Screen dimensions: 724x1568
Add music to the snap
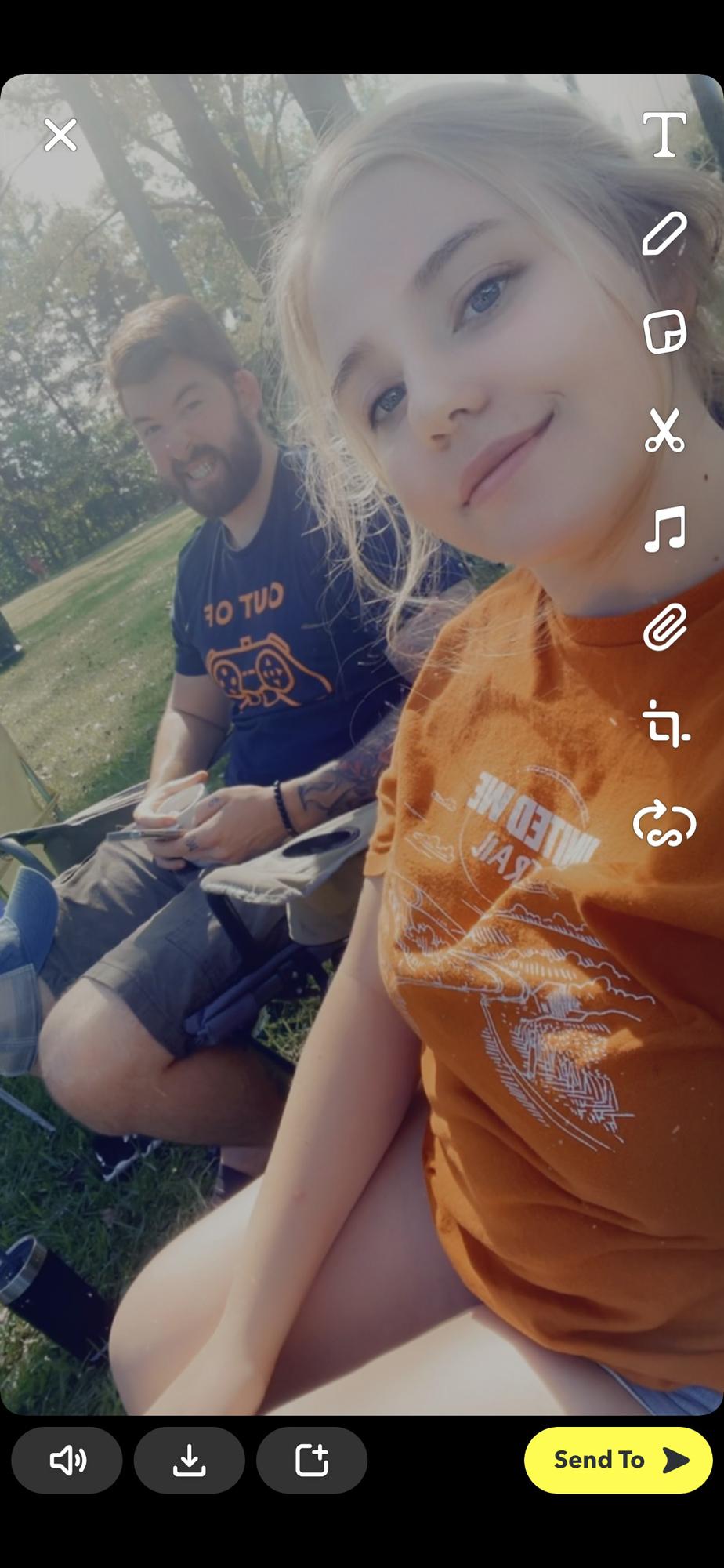pos(664,528)
